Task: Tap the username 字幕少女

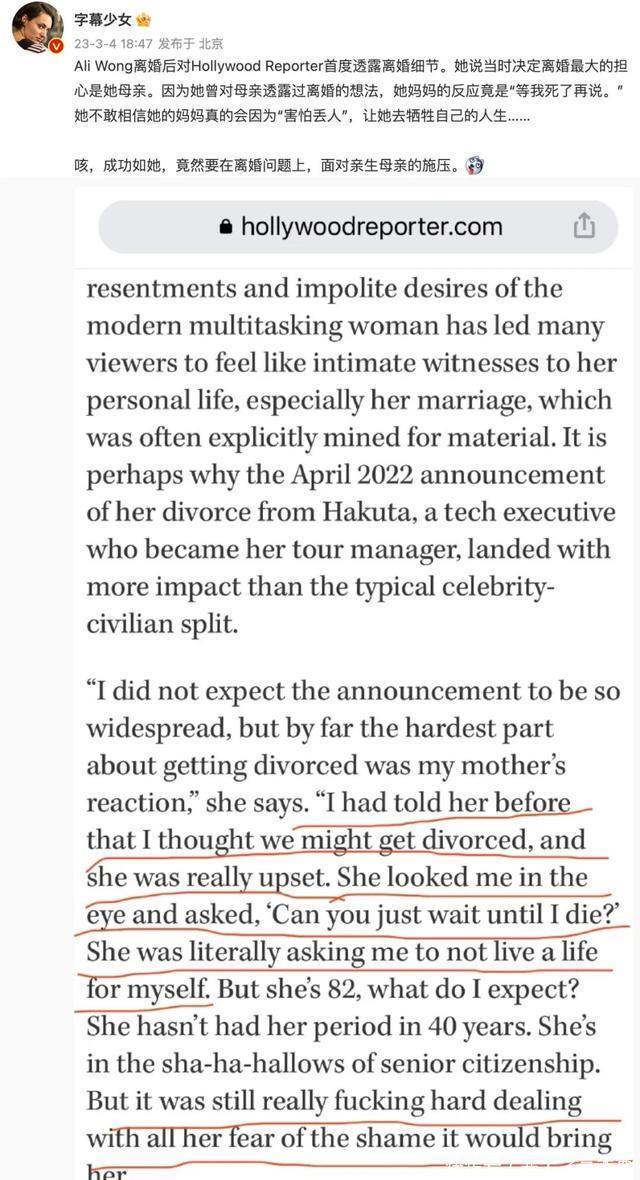Action: pos(103,20)
